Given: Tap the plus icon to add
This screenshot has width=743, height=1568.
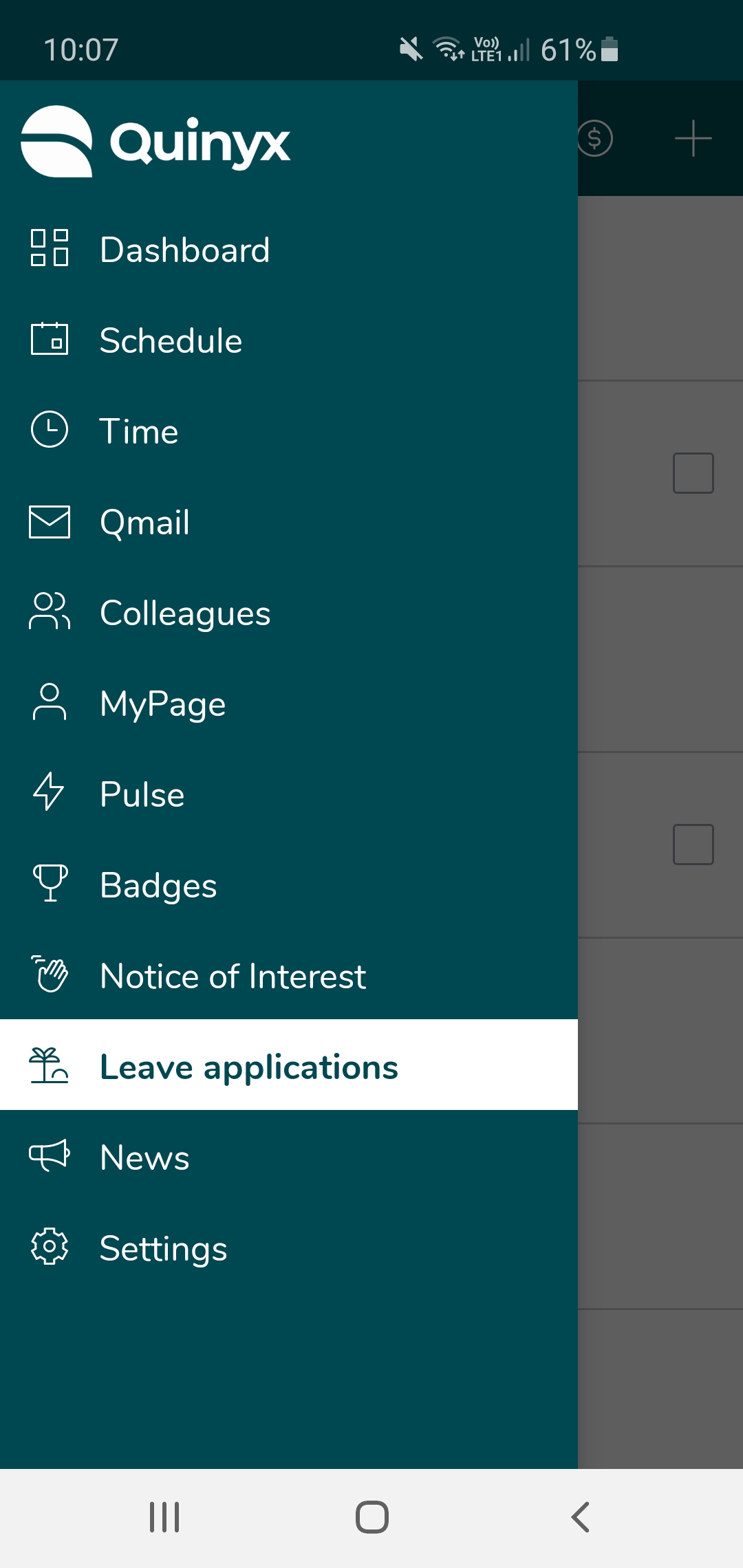Looking at the screenshot, I should click(x=693, y=138).
